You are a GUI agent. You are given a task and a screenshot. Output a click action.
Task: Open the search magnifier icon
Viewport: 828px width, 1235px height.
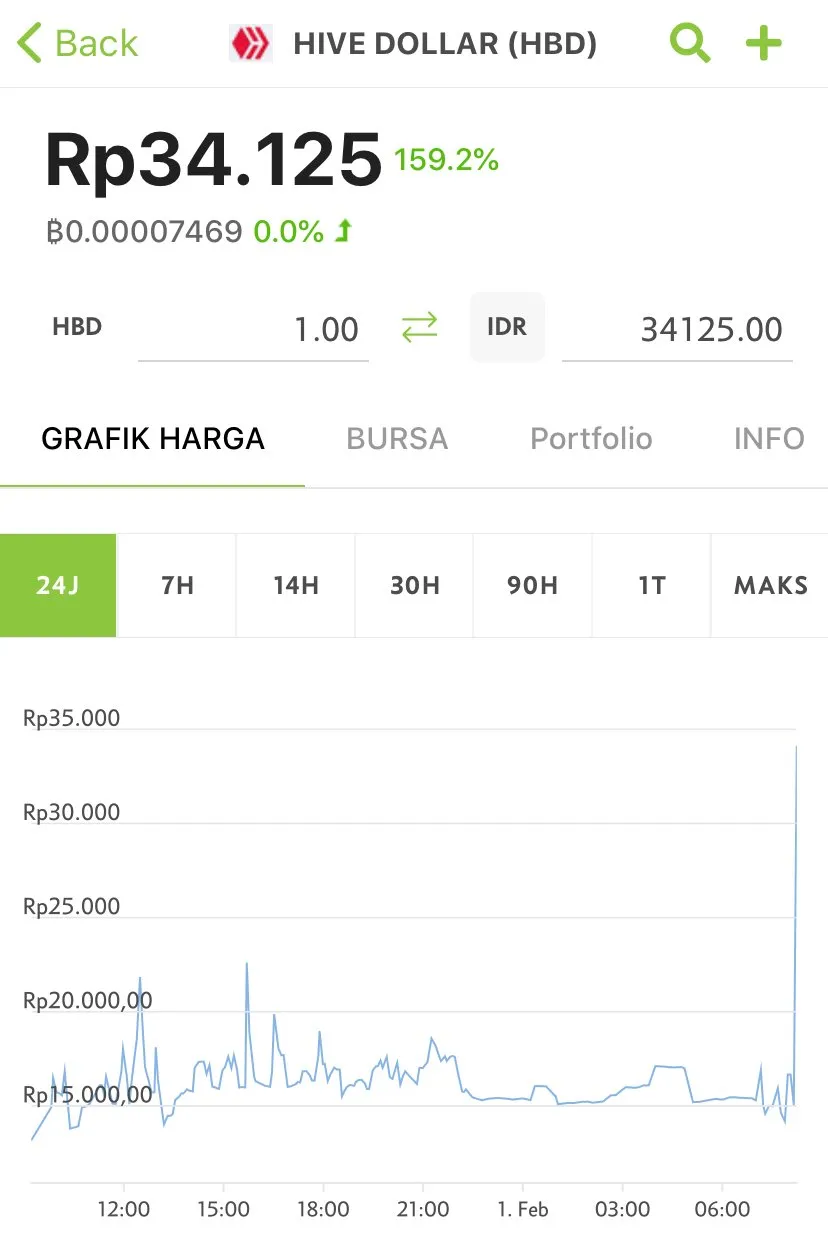tap(689, 43)
